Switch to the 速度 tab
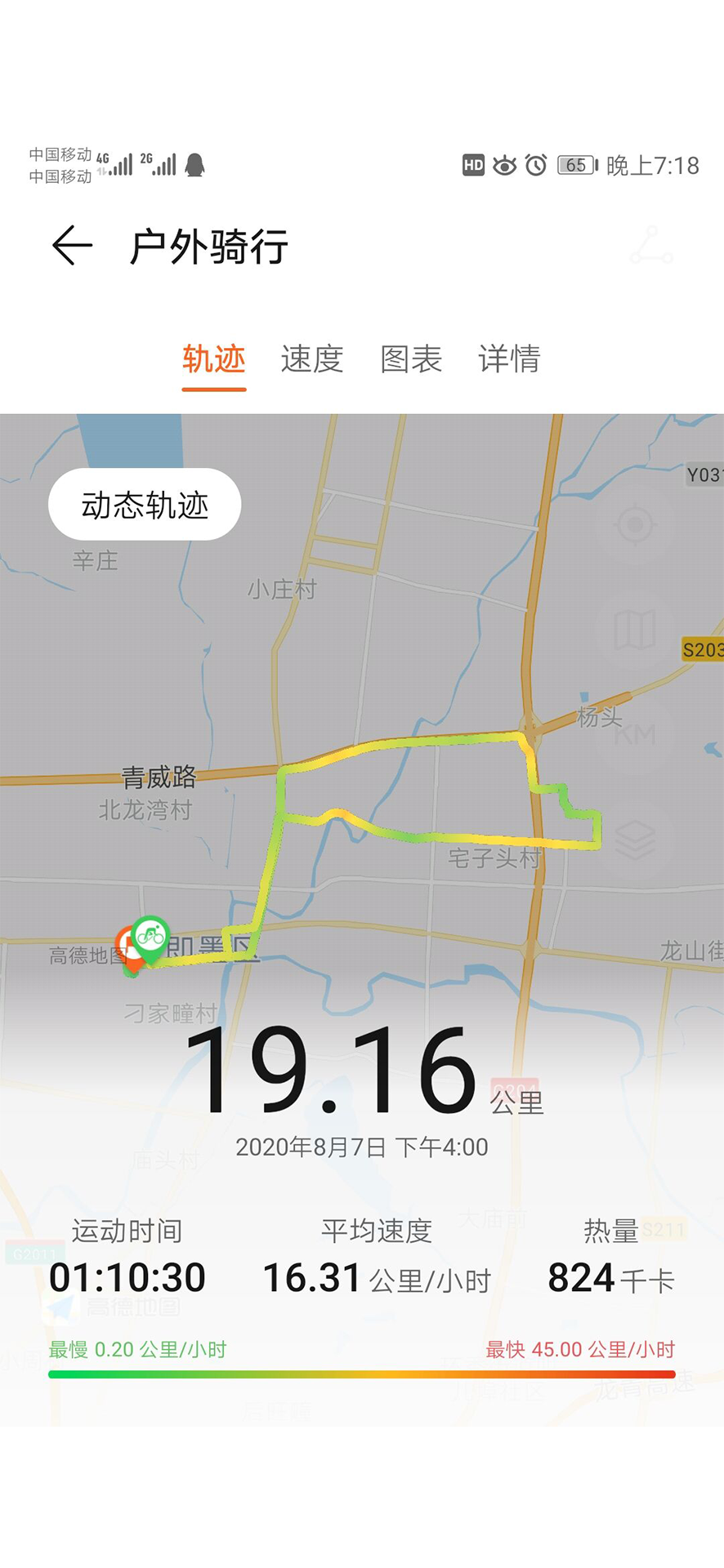 point(312,359)
